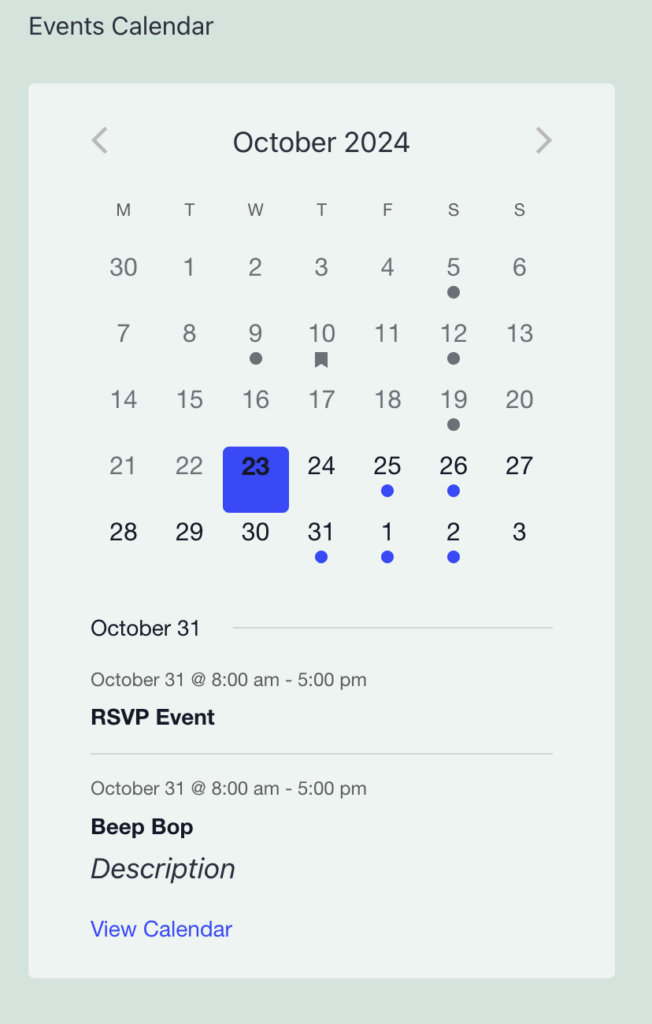This screenshot has height=1024, width=652.
Task: Select October 24 on the calendar
Action: pyautogui.click(x=321, y=466)
